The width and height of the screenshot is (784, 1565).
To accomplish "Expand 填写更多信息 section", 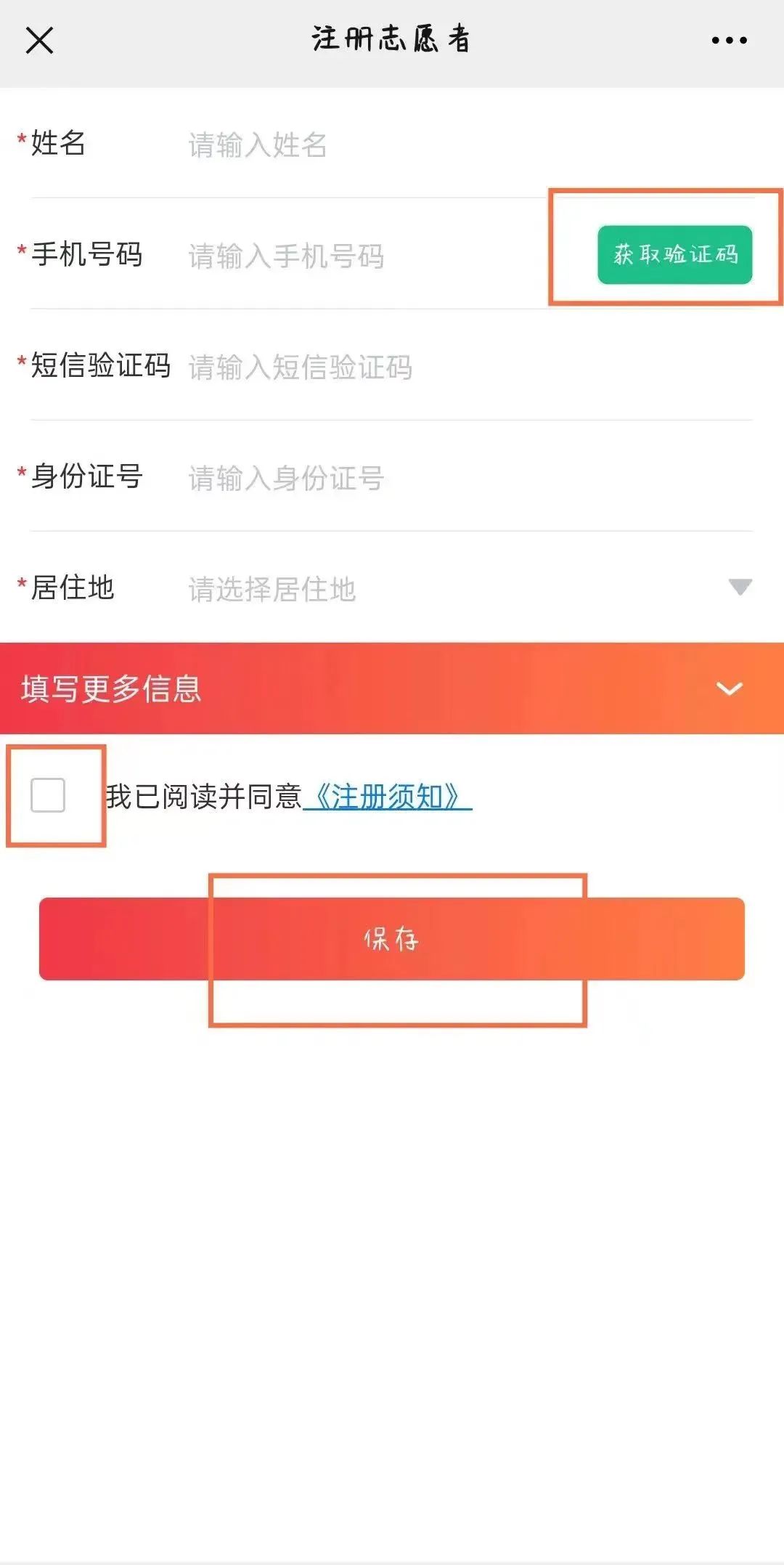I will 392,688.
